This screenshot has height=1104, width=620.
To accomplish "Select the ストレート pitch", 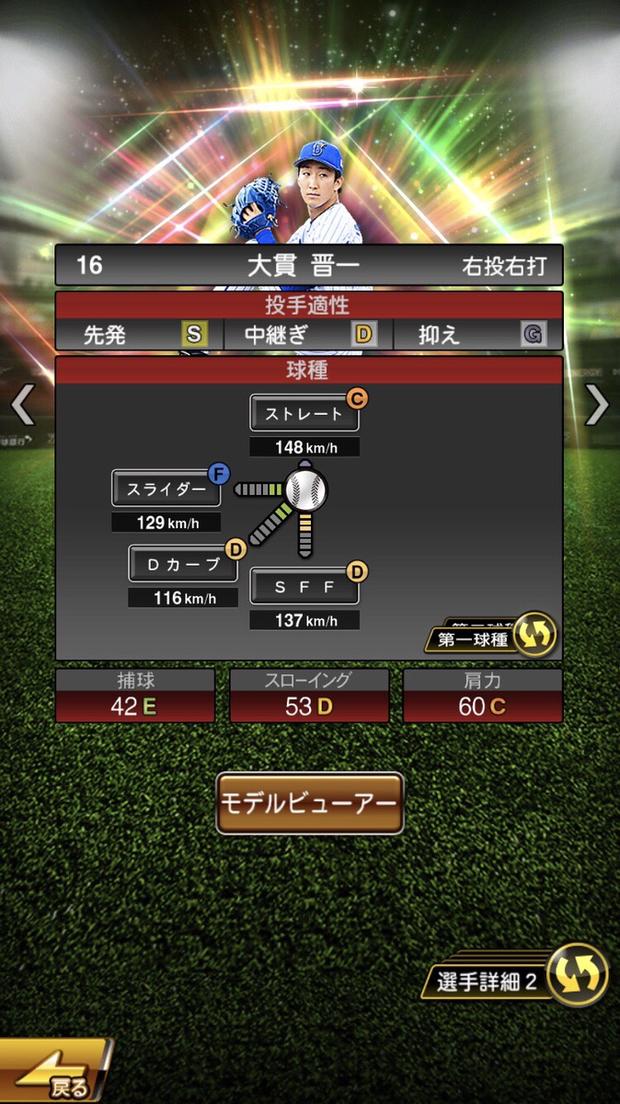I will coord(304,413).
